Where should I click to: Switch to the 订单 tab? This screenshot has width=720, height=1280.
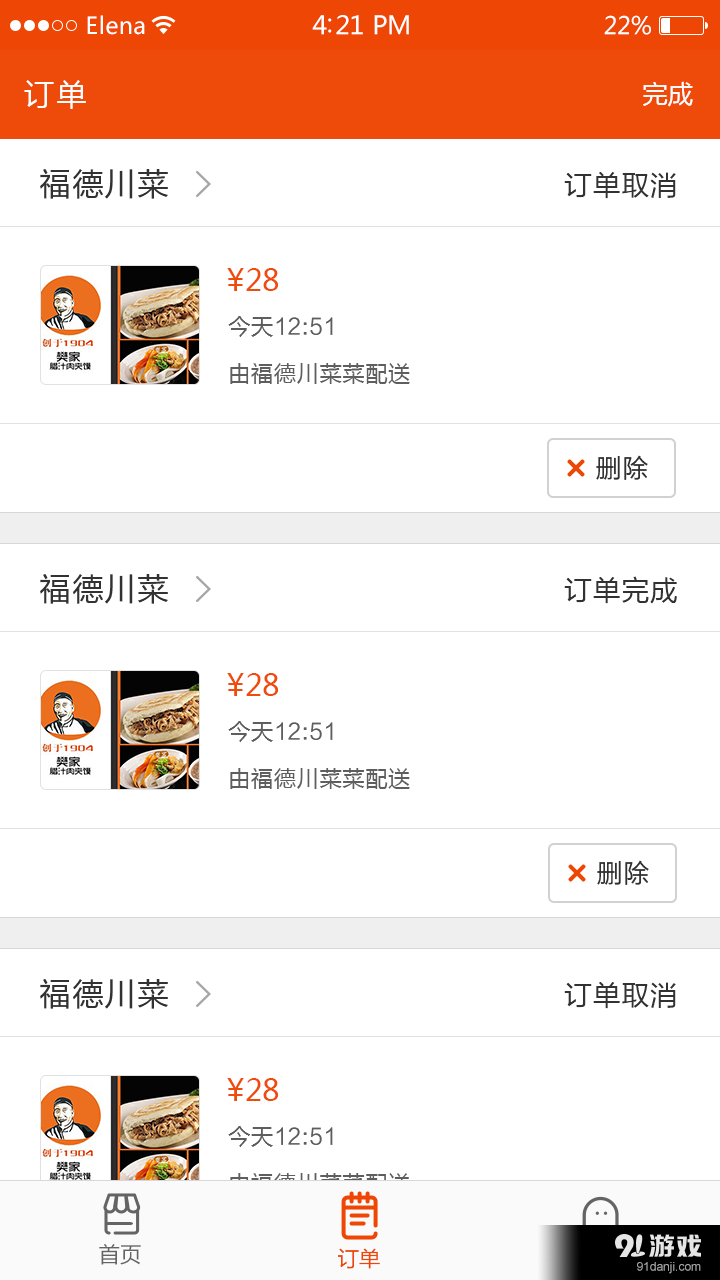tap(360, 1230)
